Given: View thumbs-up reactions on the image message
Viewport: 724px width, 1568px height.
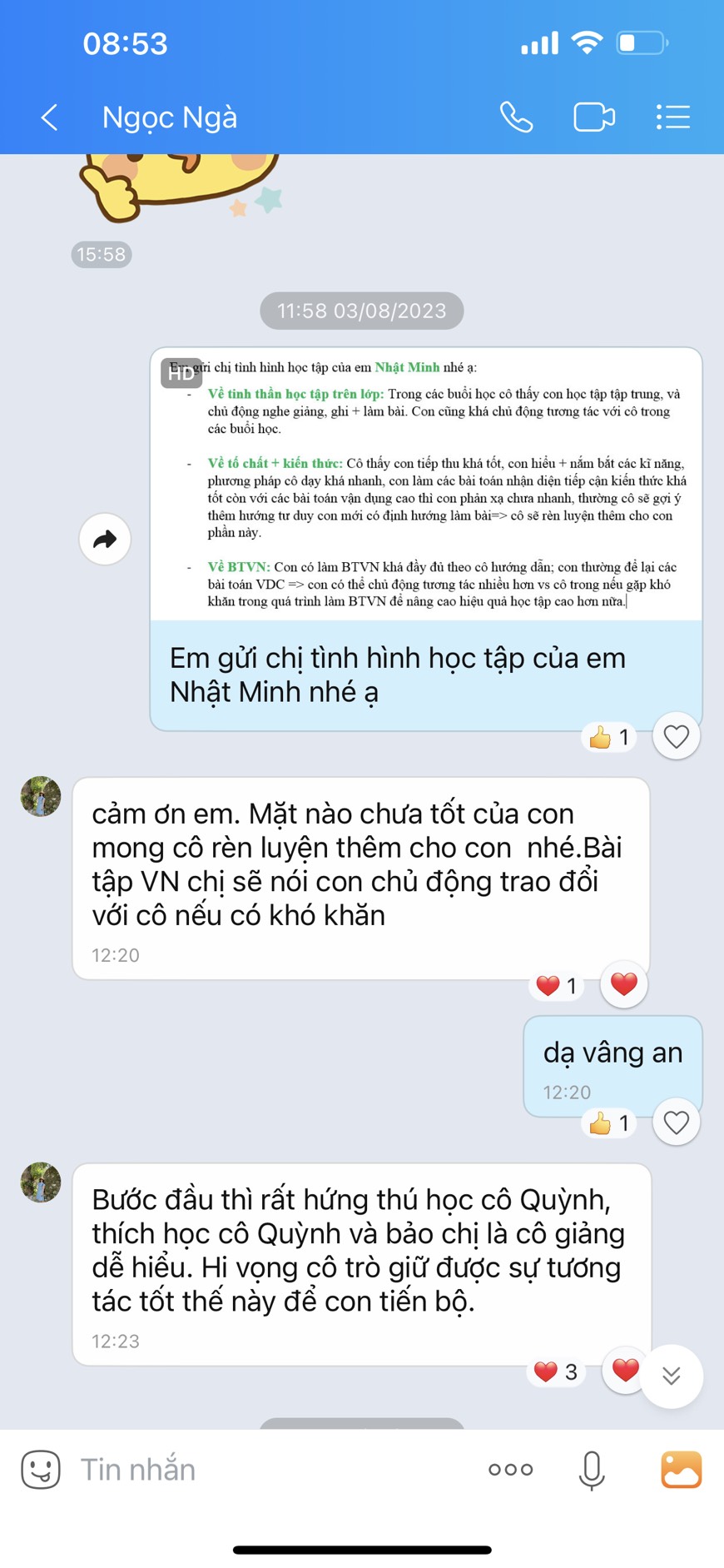Looking at the screenshot, I should (x=610, y=738).
